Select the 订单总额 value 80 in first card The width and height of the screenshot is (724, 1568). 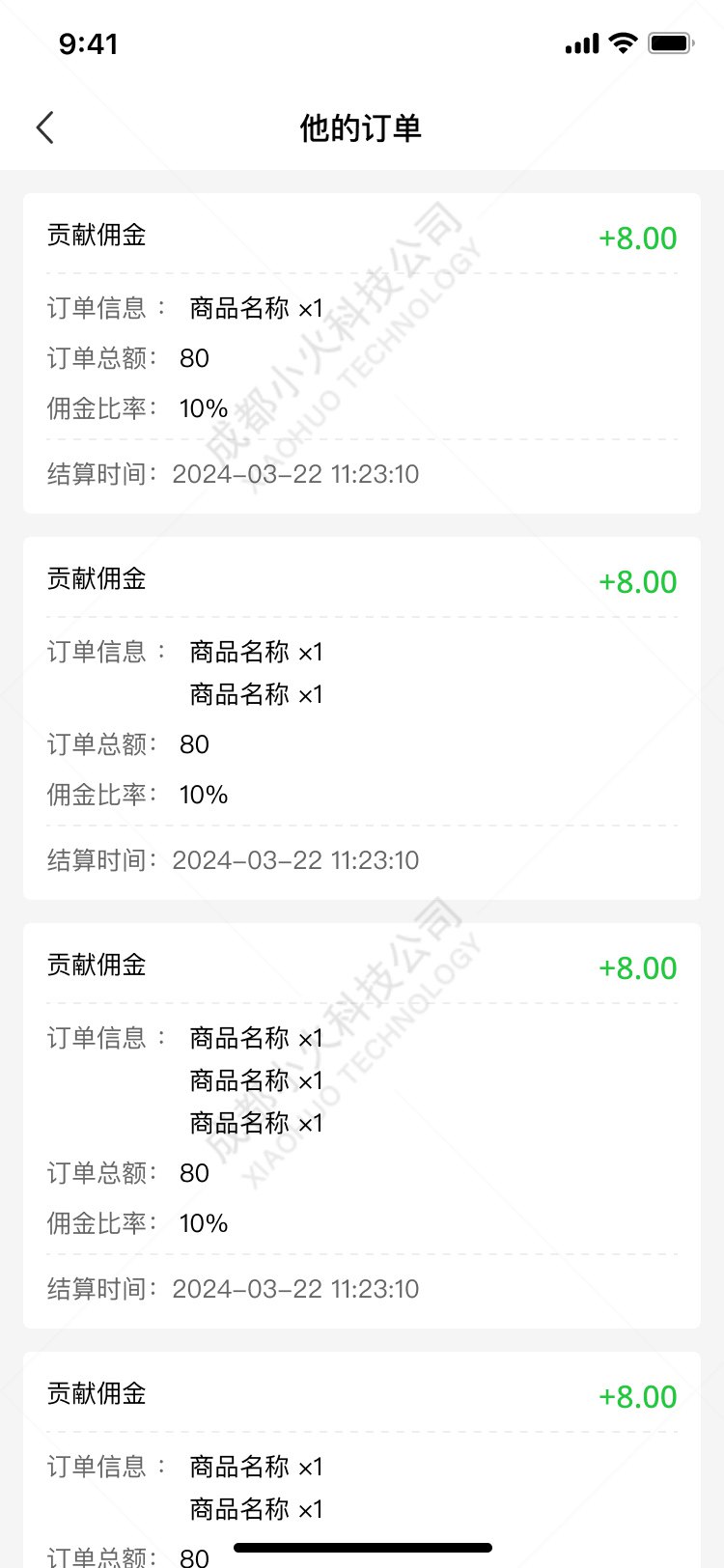(x=194, y=358)
